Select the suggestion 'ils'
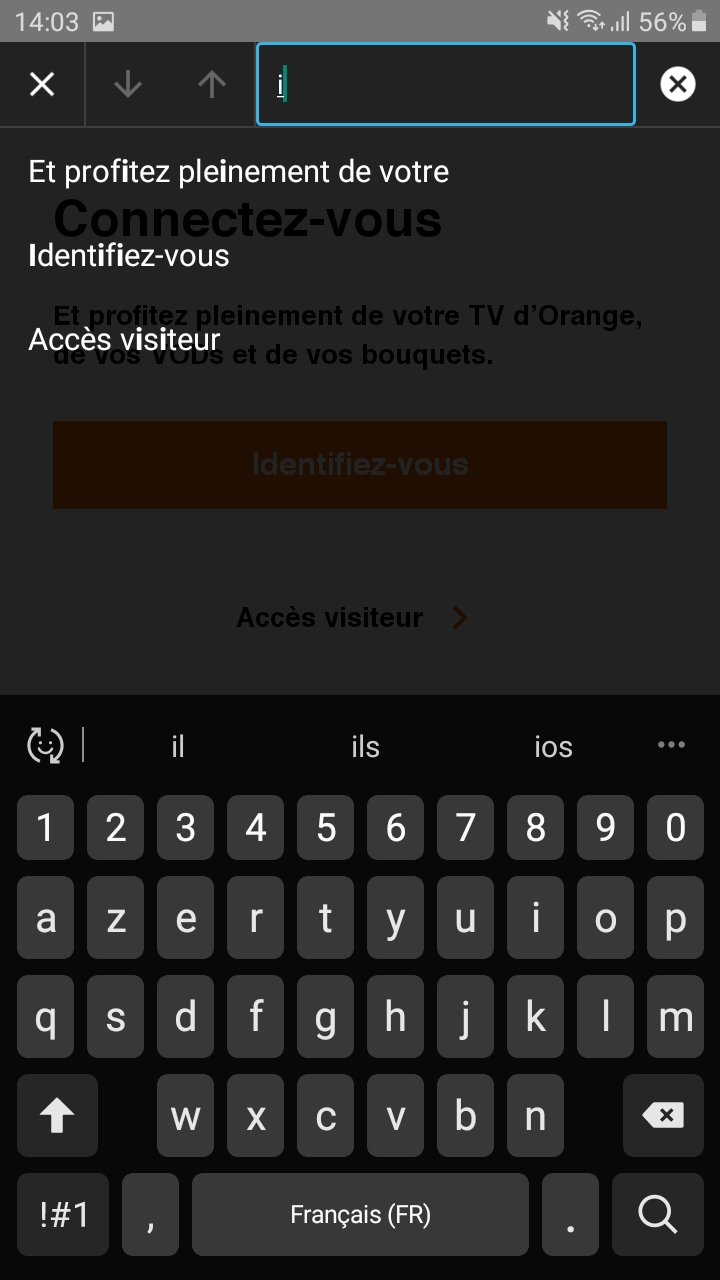 pos(364,746)
